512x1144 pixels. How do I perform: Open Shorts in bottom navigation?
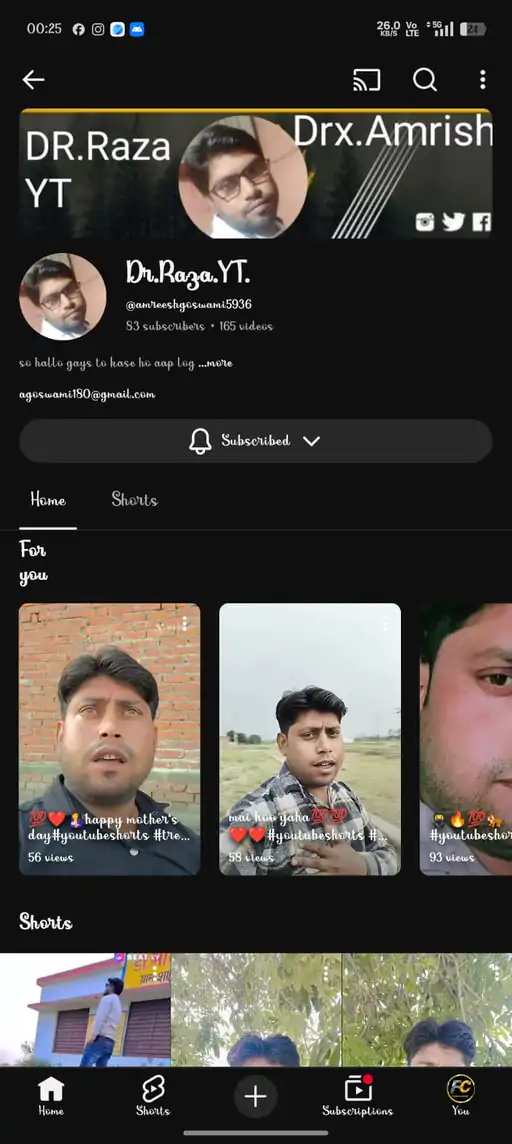(x=153, y=1097)
